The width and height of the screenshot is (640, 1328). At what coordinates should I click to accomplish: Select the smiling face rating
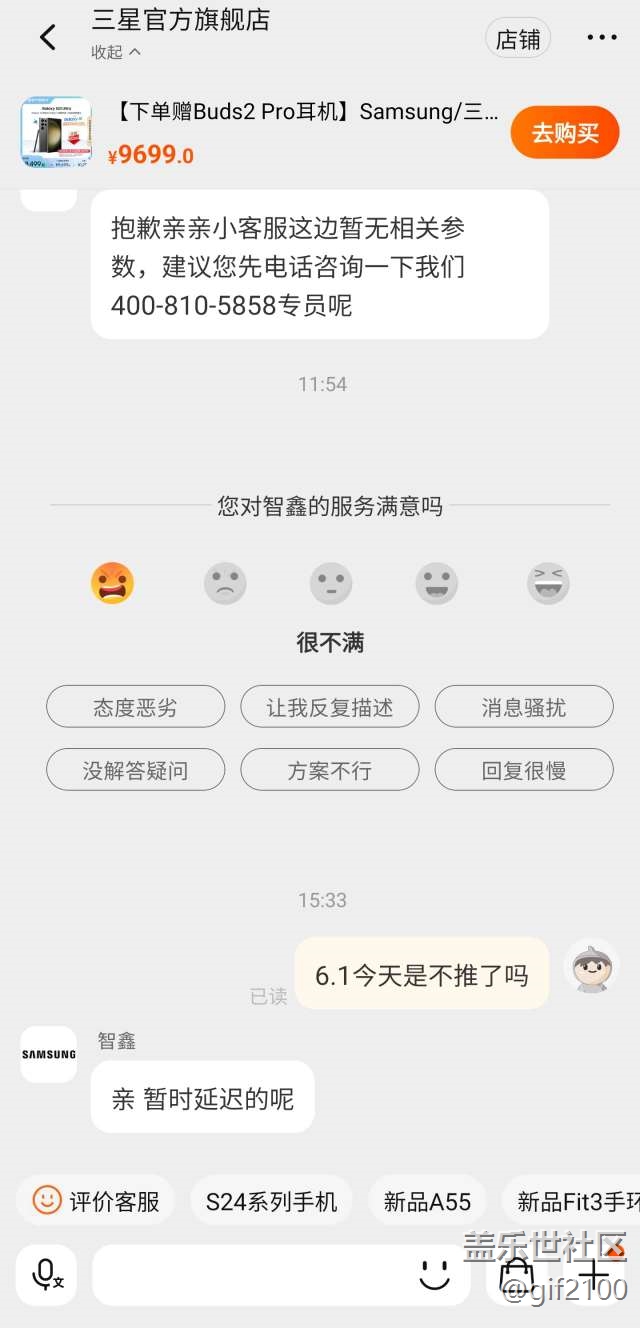437,583
